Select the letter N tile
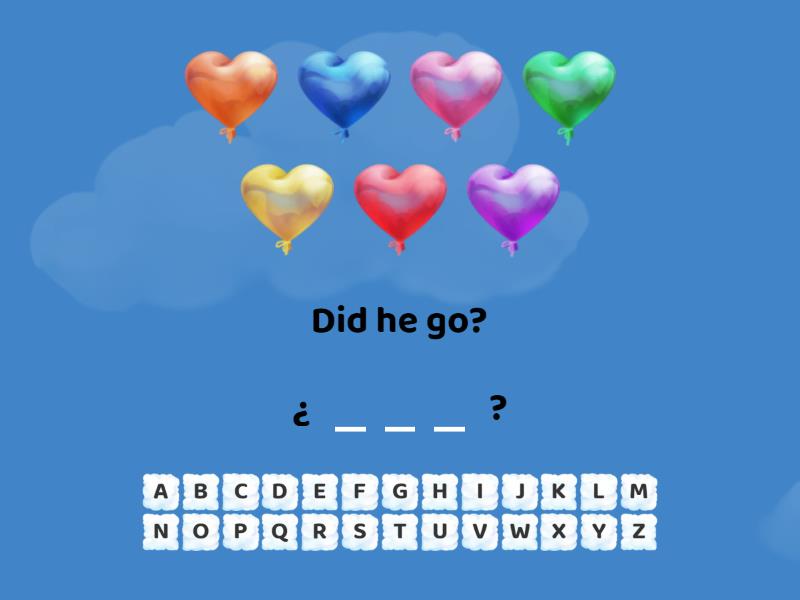The height and width of the screenshot is (600, 800). (161, 532)
